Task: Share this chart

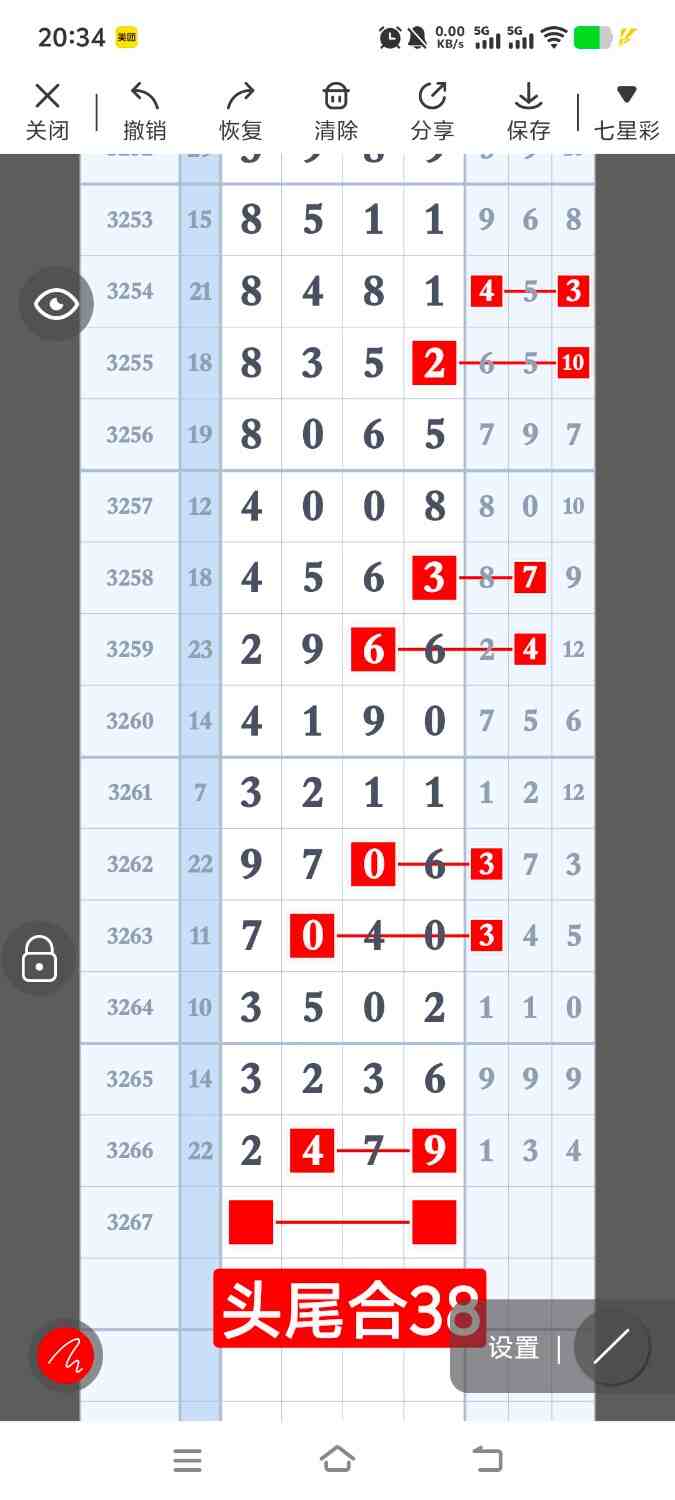Action: [x=432, y=112]
